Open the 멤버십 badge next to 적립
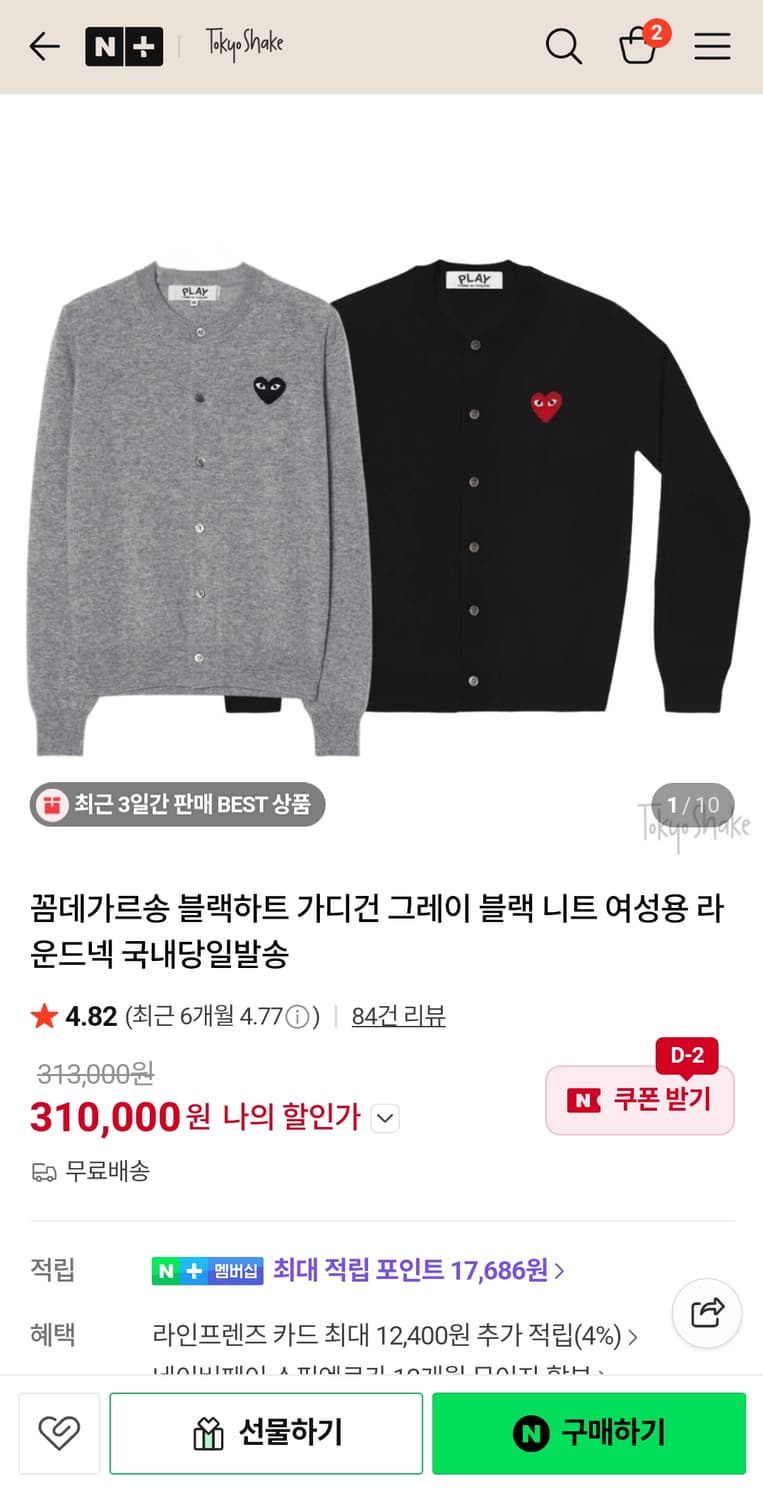This screenshot has height=1500, width=763. tap(207, 1272)
